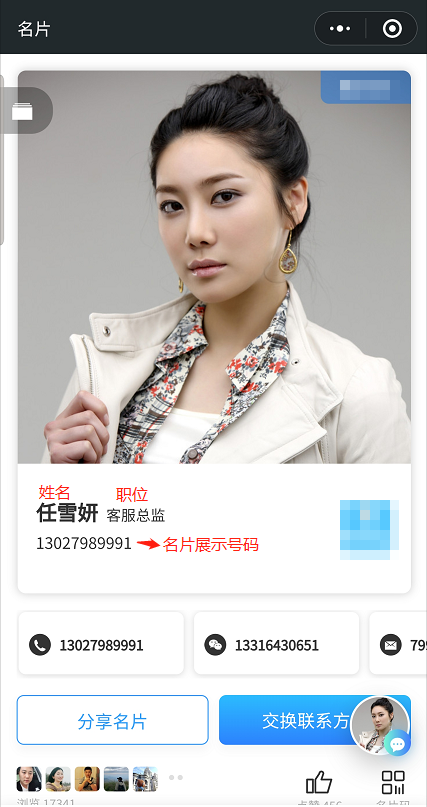Open the card holder tab on left edge
The image size is (427, 807).
click(x=23, y=111)
